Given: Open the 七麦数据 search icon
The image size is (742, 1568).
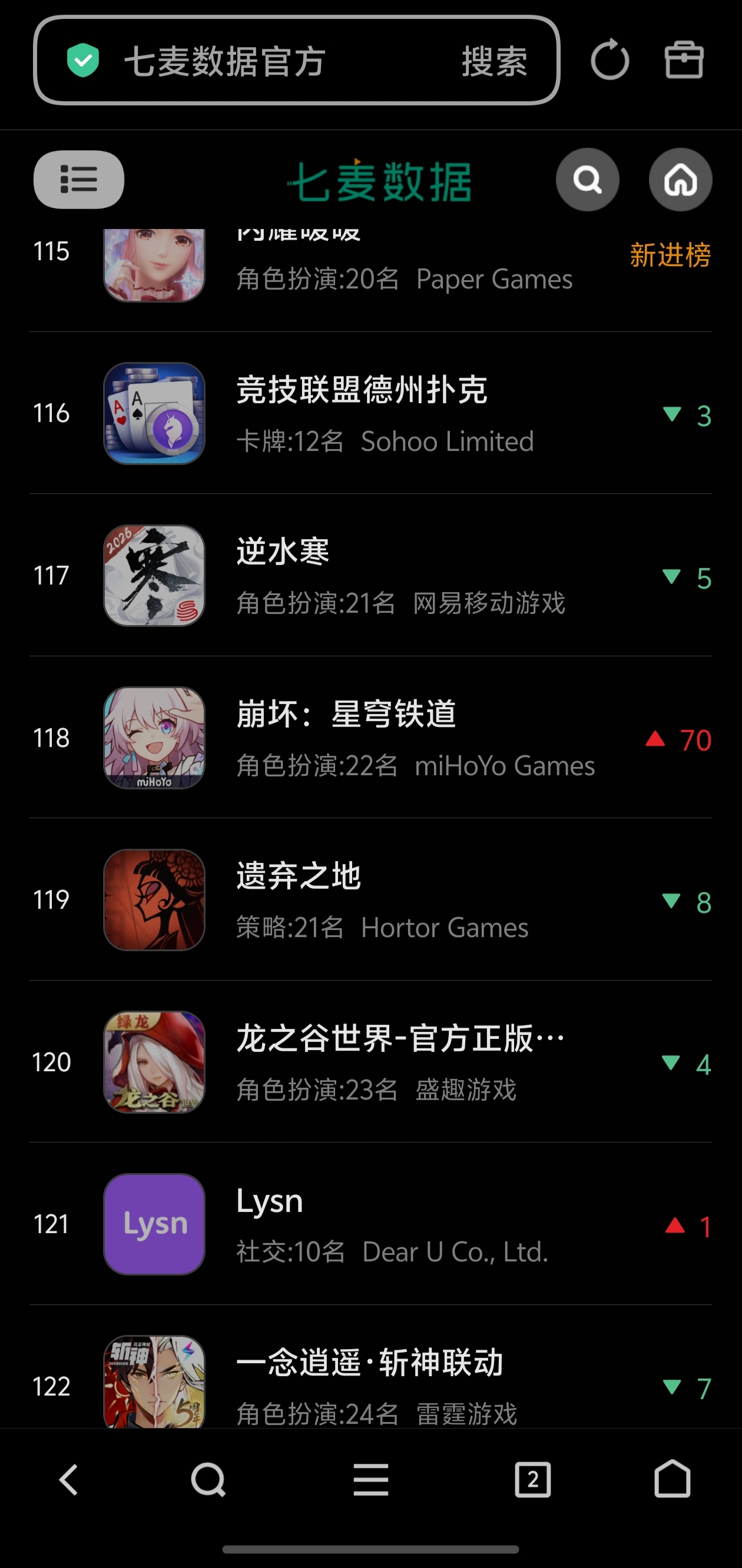Looking at the screenshot, I should pyautogui.click(x=587, y=180).
